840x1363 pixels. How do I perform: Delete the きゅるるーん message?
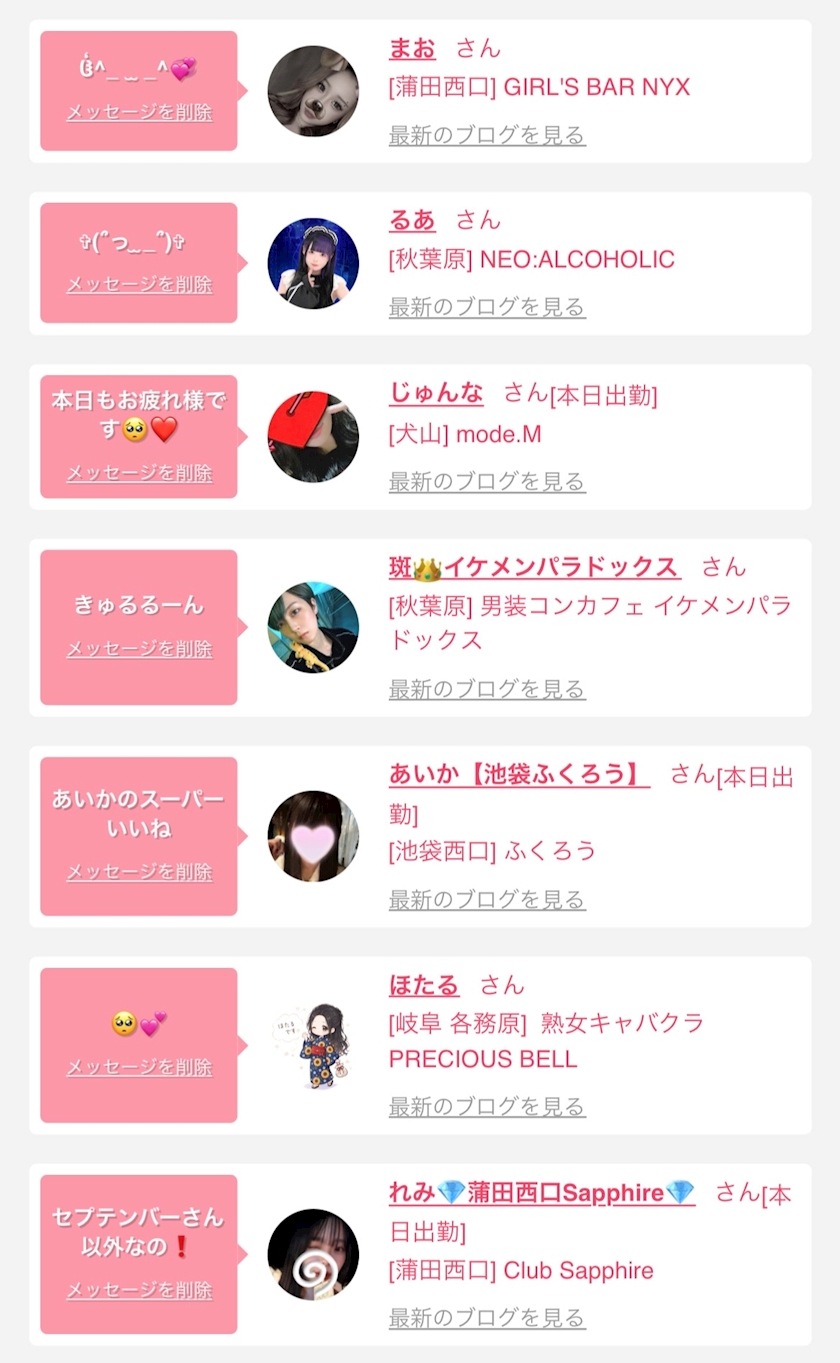pos(139,649)
